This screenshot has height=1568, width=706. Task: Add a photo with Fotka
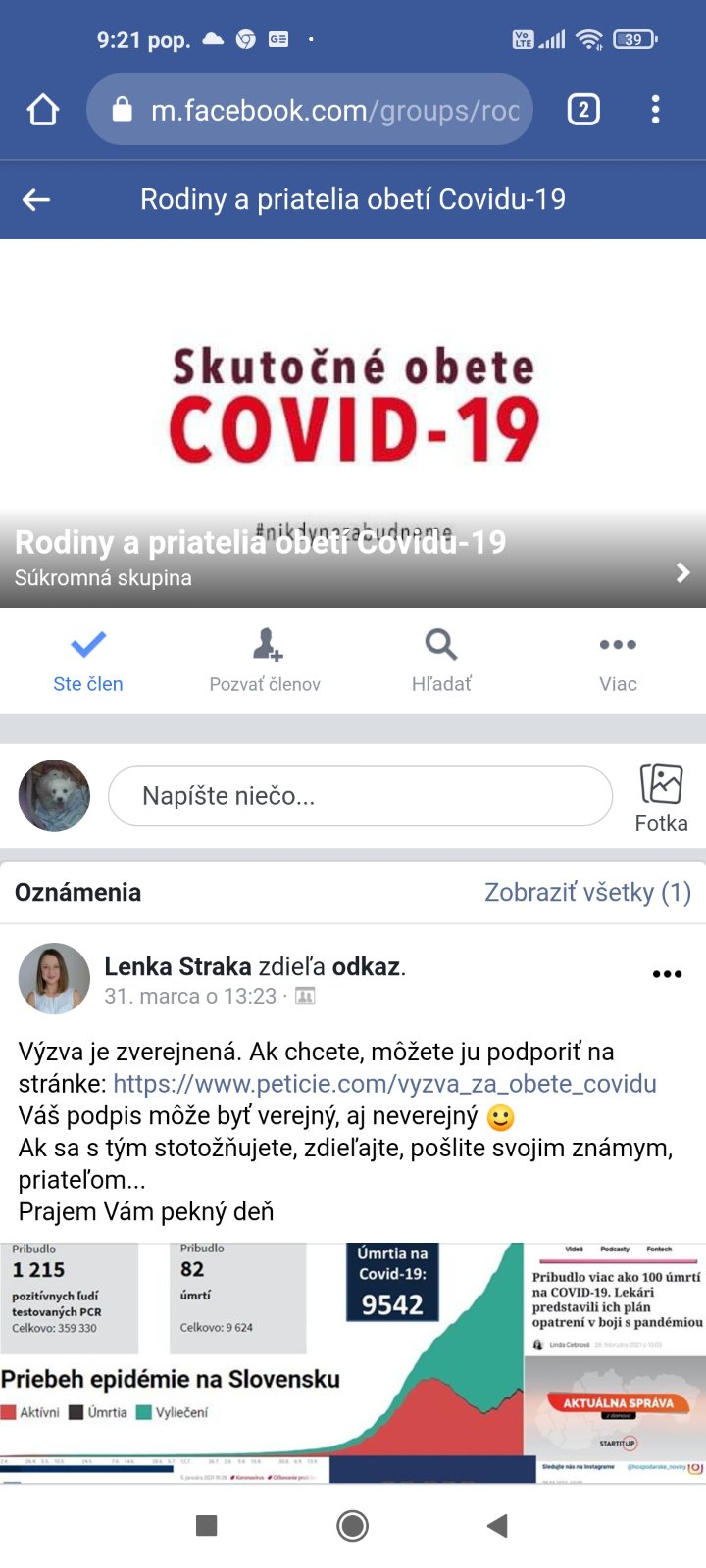coord(662,798)
